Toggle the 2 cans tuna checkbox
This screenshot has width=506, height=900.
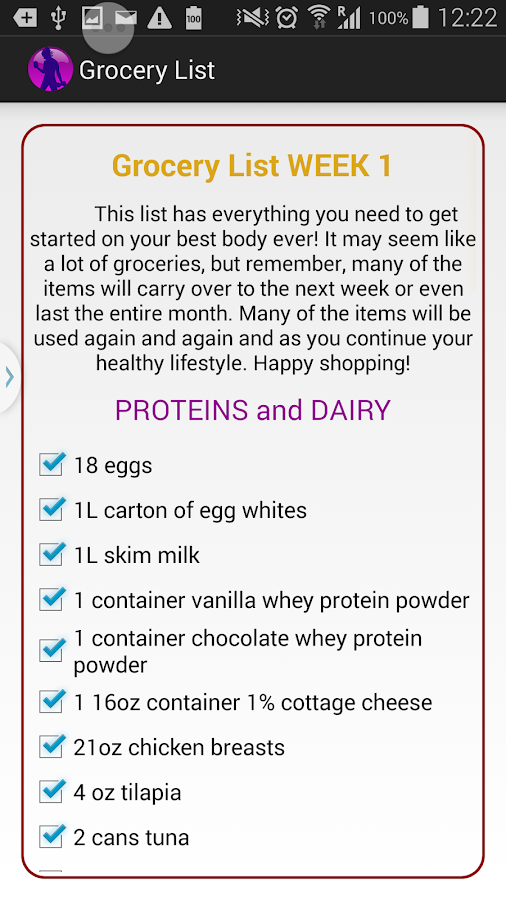(x=52, y=836)
